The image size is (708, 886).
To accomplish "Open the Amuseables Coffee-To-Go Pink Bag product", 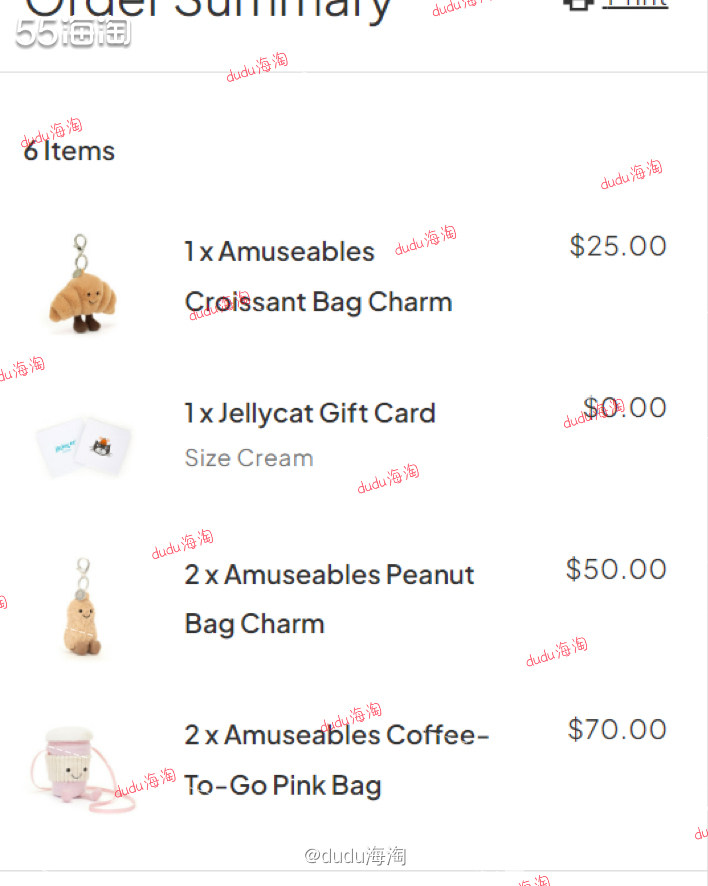I will [x=336, y=760].
